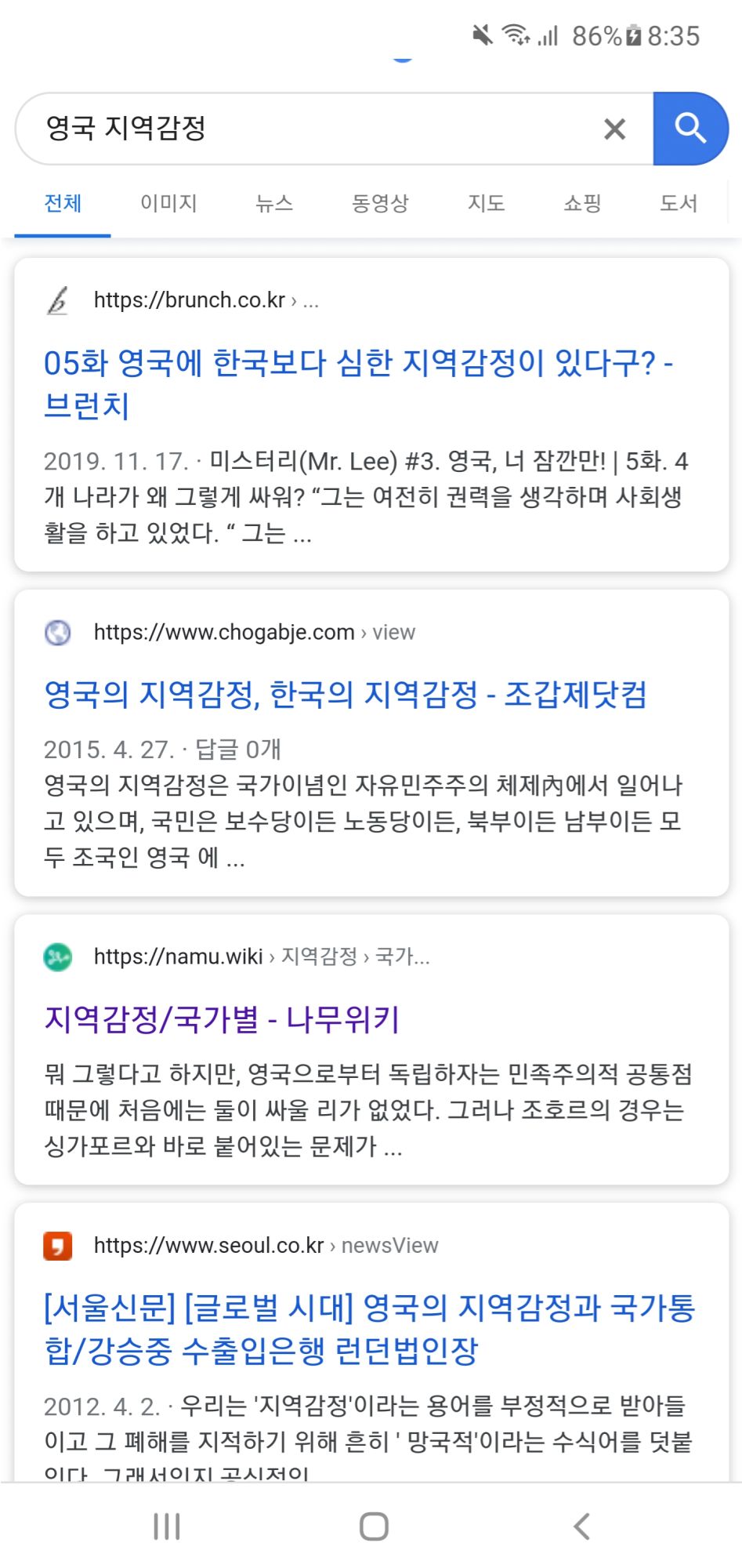This screenshot has width=742, height=1568.
Task: Clear the search query text
Action: (615, 129)
